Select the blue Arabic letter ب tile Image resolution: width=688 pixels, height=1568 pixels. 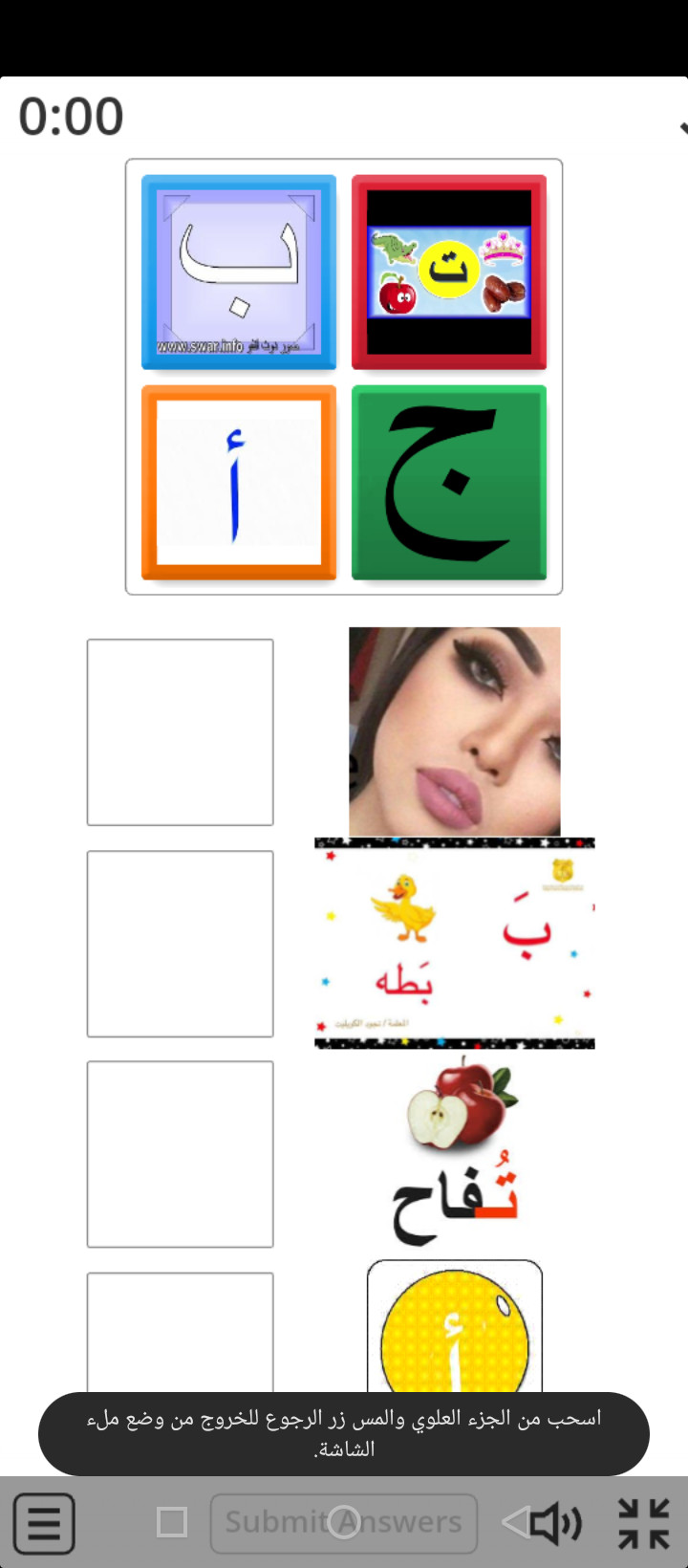239,272
